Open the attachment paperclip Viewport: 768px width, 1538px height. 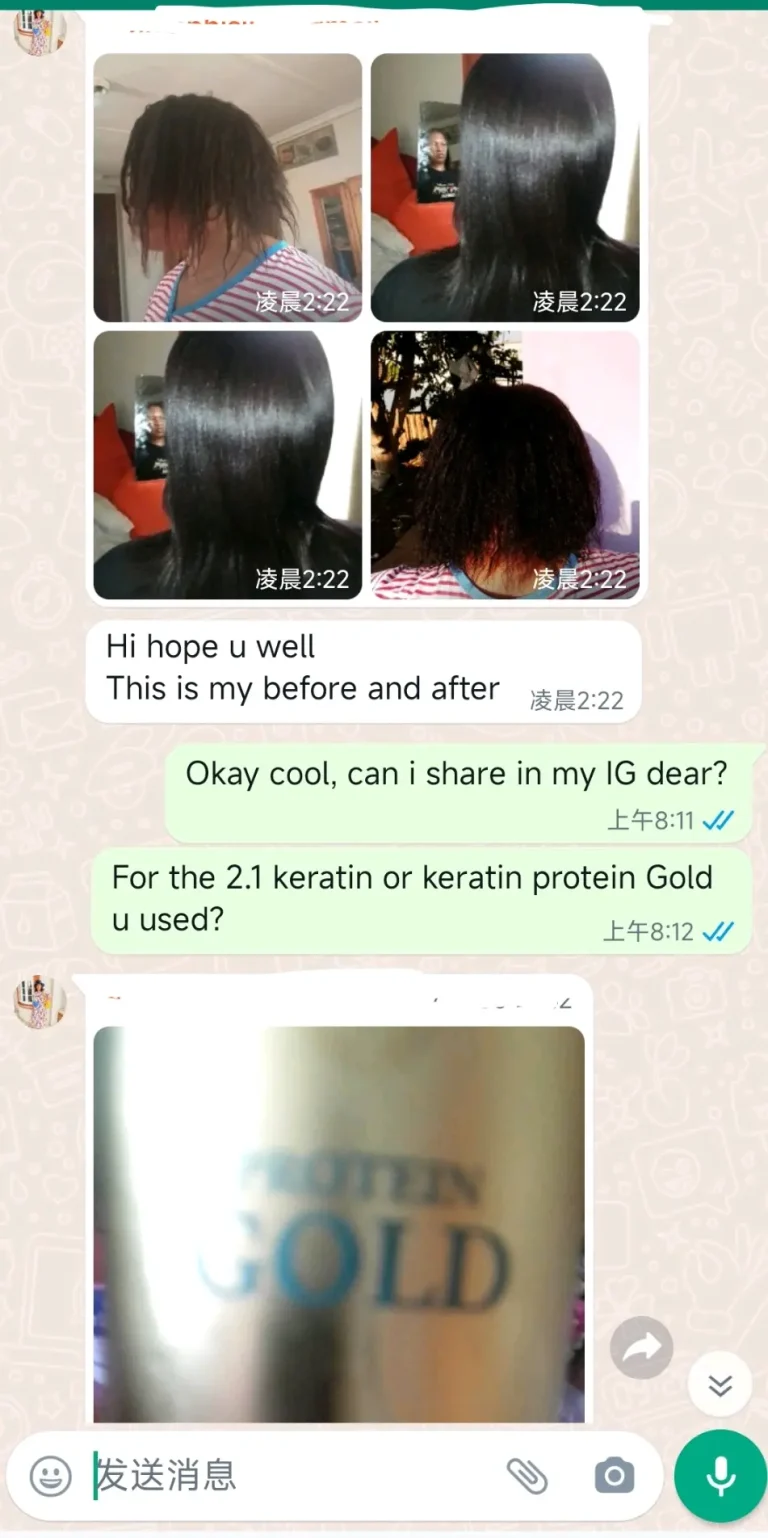[527, 1475]
